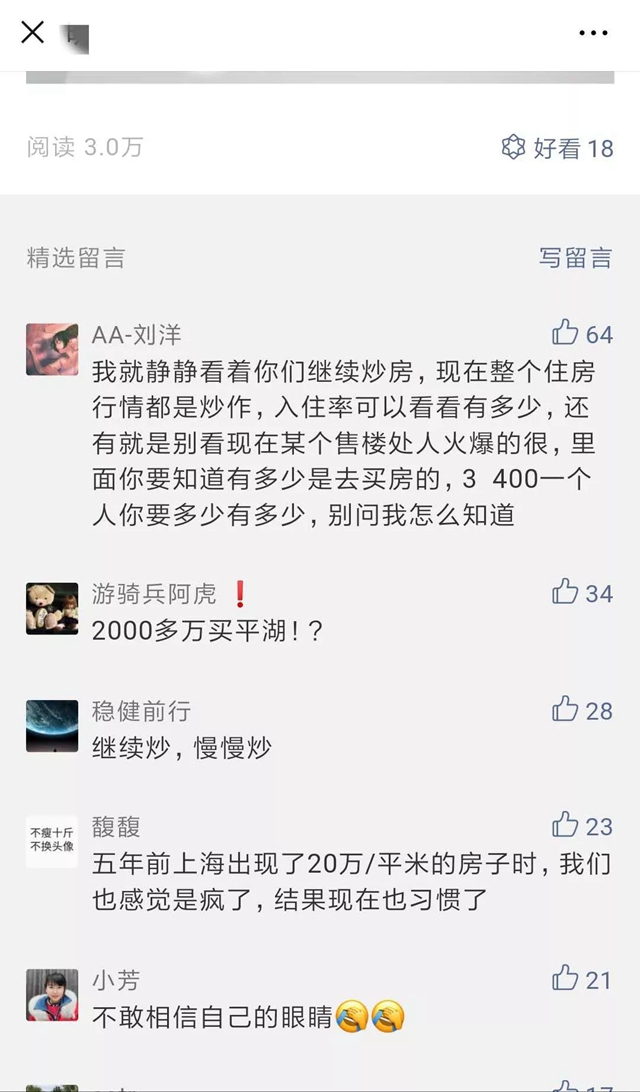Like 小芳's comment
The width and height of the screenshot is (640, 1092).
(x=566, y=978)
